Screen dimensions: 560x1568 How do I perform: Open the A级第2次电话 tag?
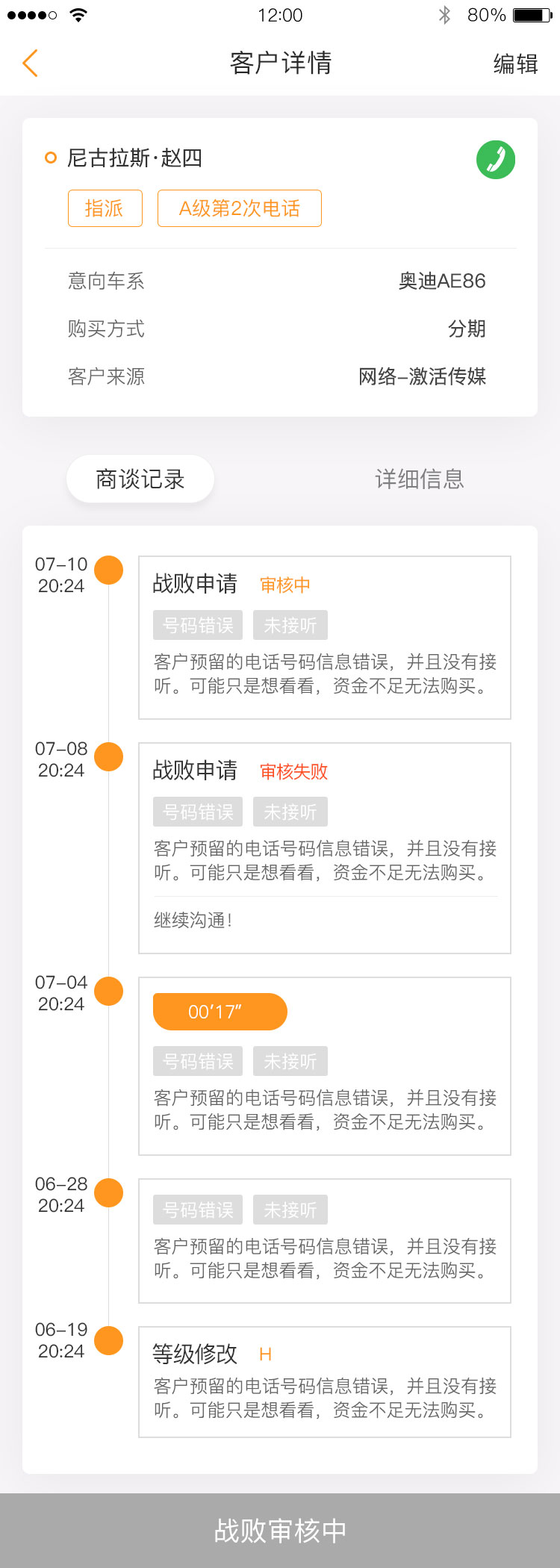(x=240, y=208)
